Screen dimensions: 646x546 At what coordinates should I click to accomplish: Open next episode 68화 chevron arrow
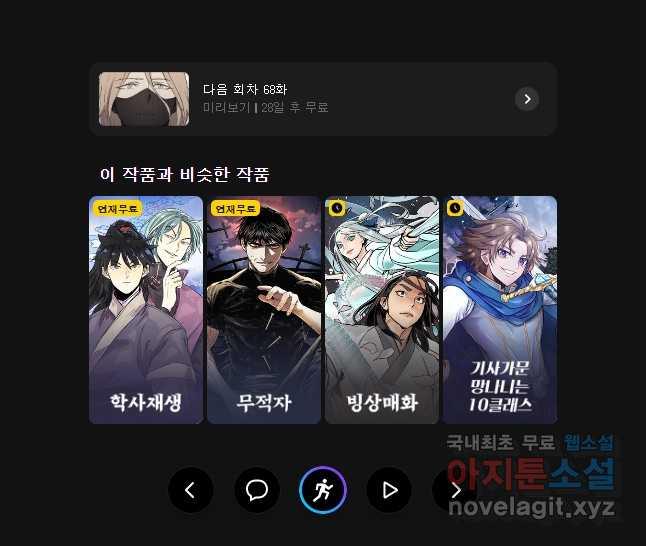coord(527,99)
